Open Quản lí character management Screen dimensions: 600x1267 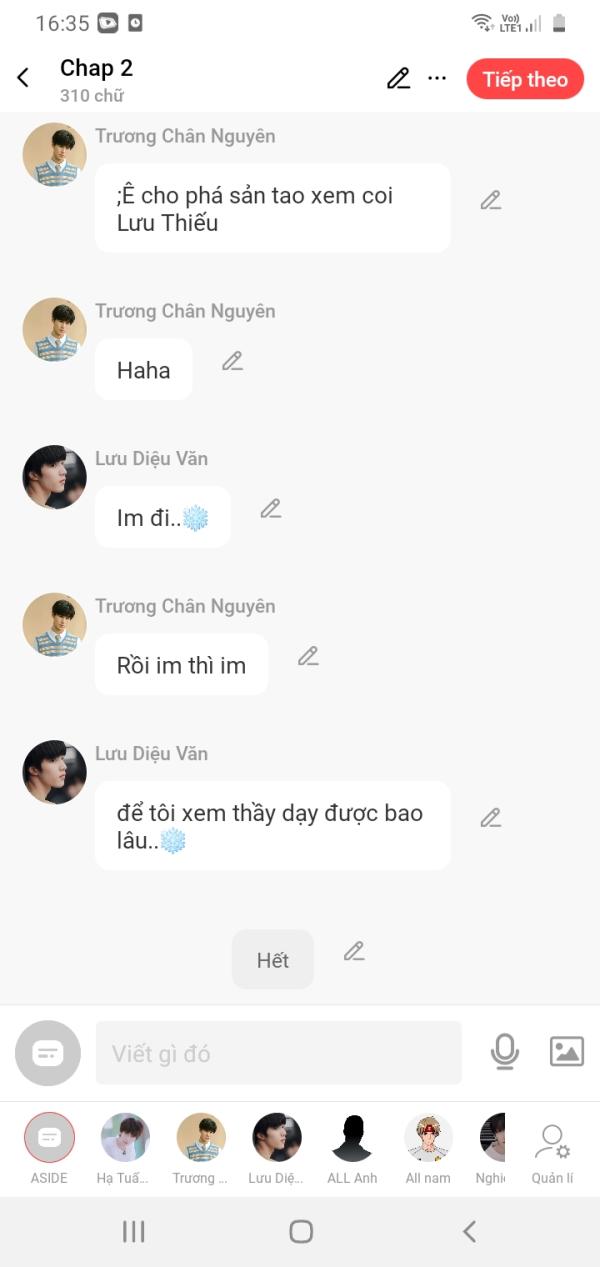552,1148
